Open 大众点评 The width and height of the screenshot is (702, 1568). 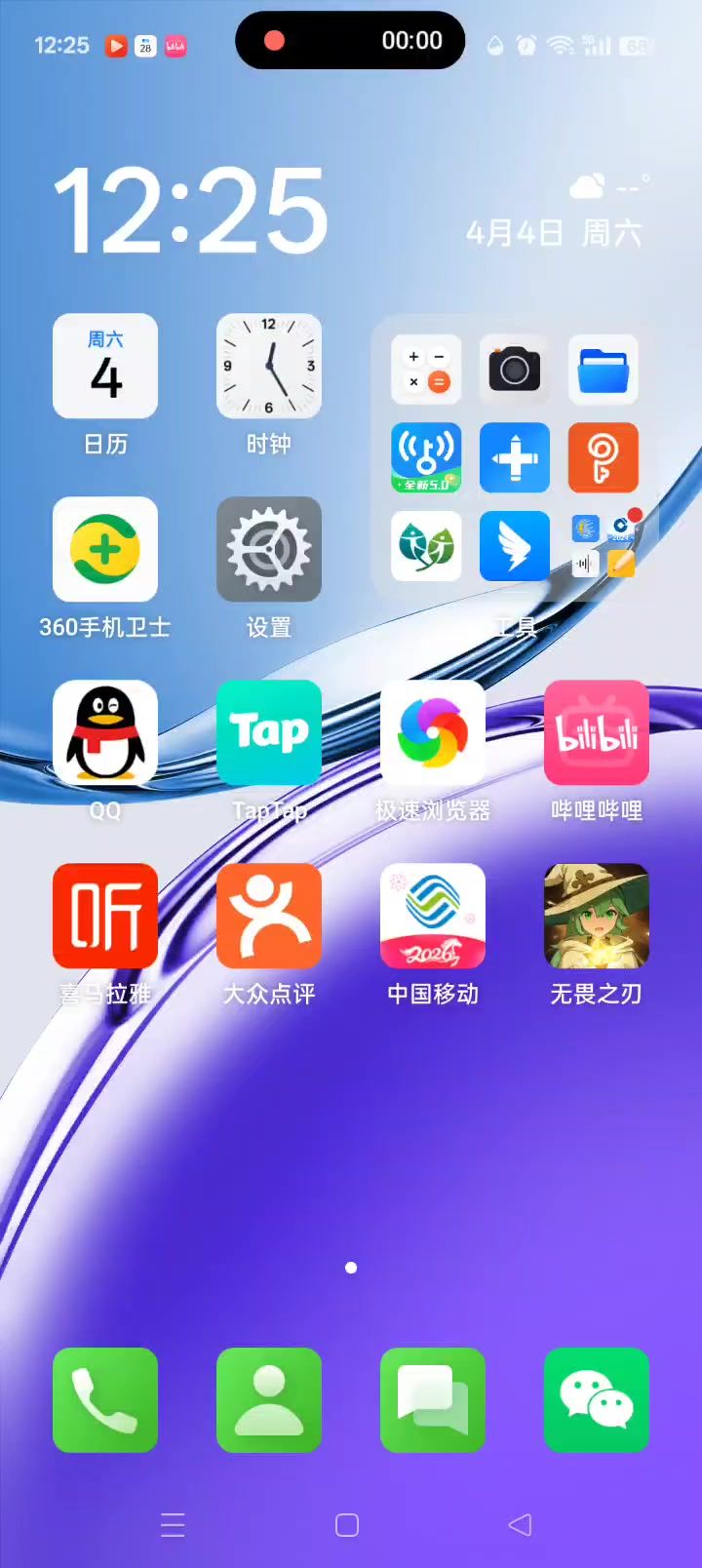268,917
